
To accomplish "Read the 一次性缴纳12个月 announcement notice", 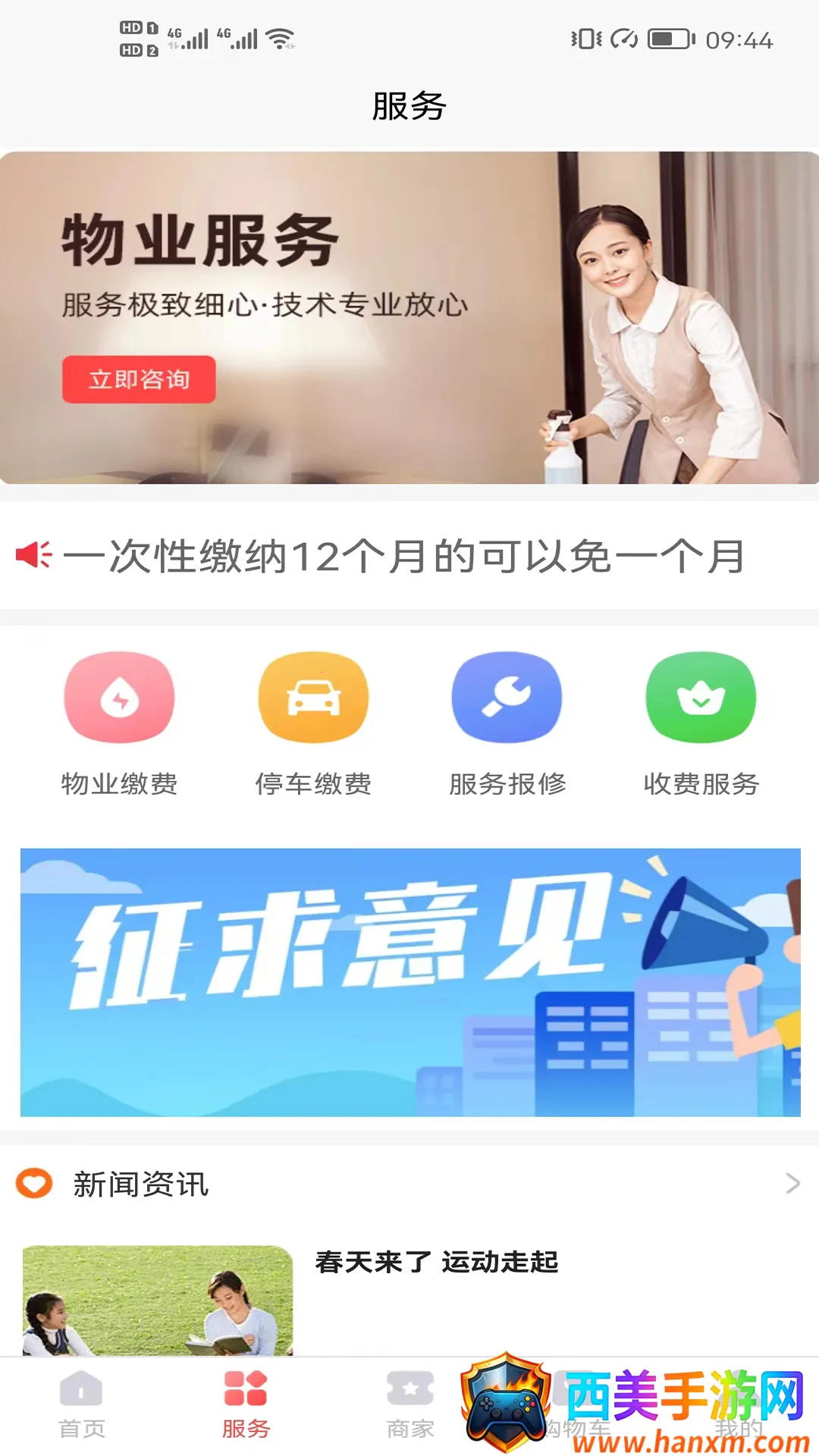I will tap(403, 557).
